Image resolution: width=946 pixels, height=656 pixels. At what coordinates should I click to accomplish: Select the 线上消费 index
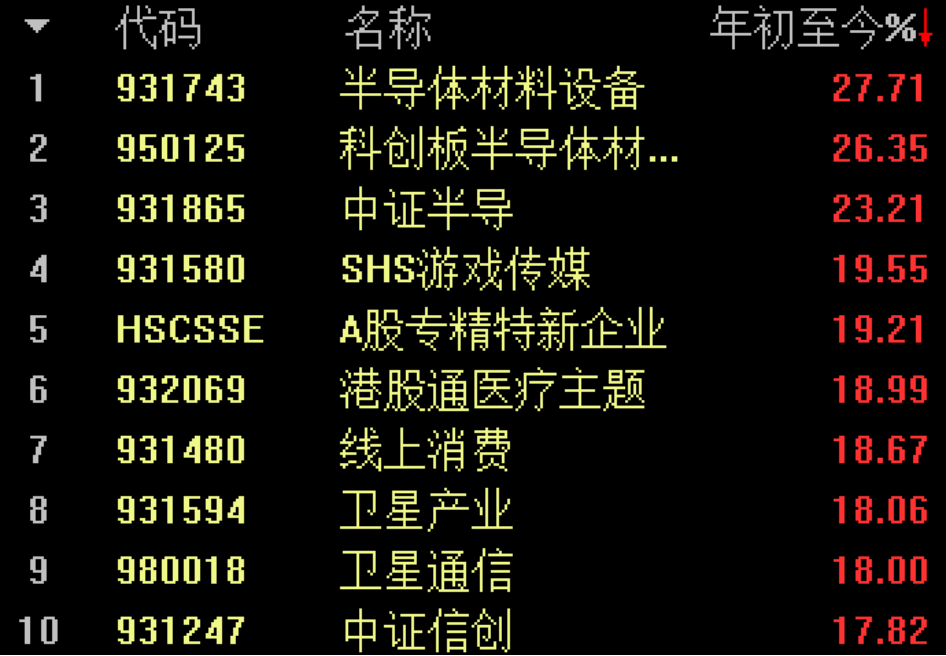pyautogui.click(x=428, y=449)
